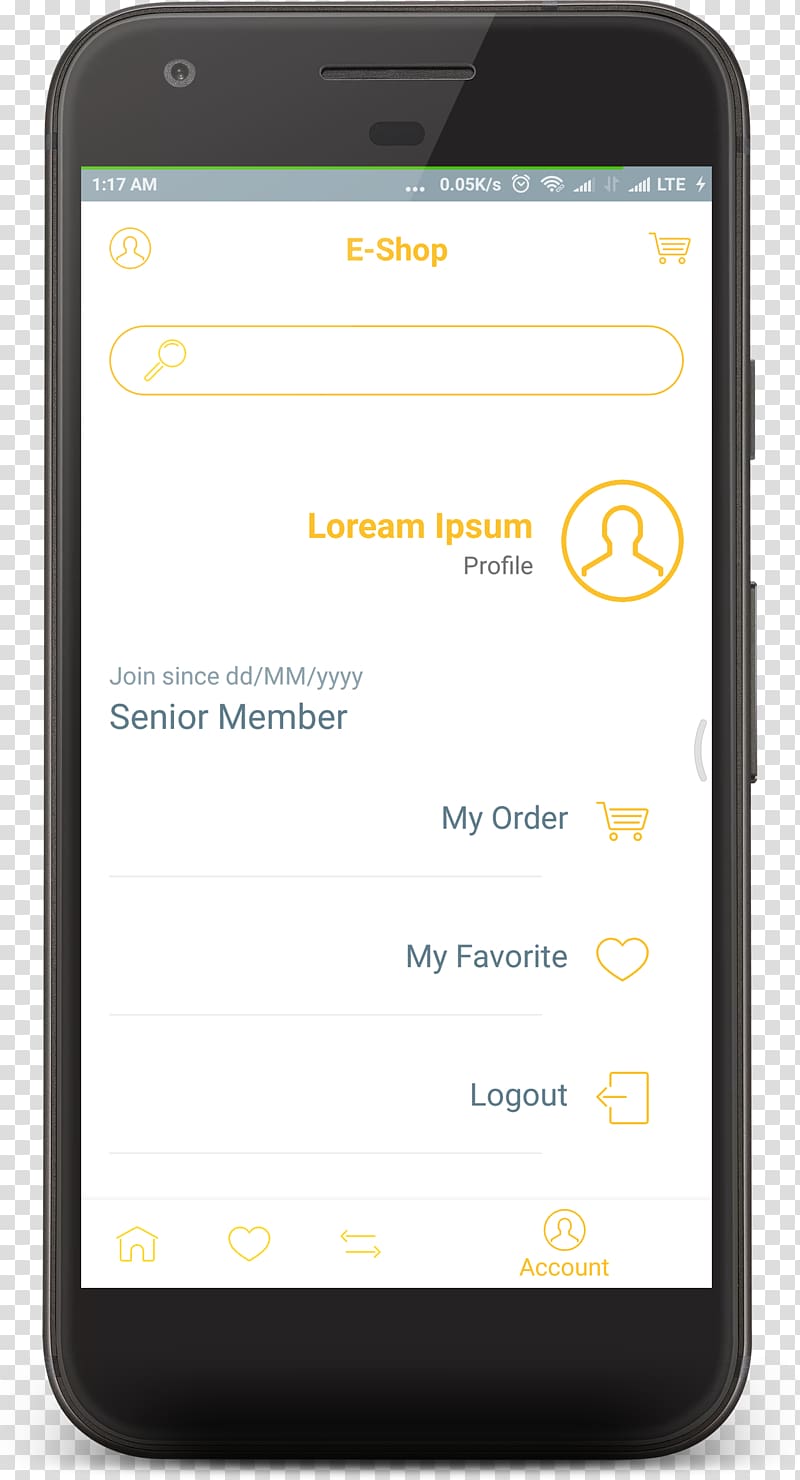Tap the search field
Image resolution: width=800 pixels, height=1480 pixels.
pos(396,360)
